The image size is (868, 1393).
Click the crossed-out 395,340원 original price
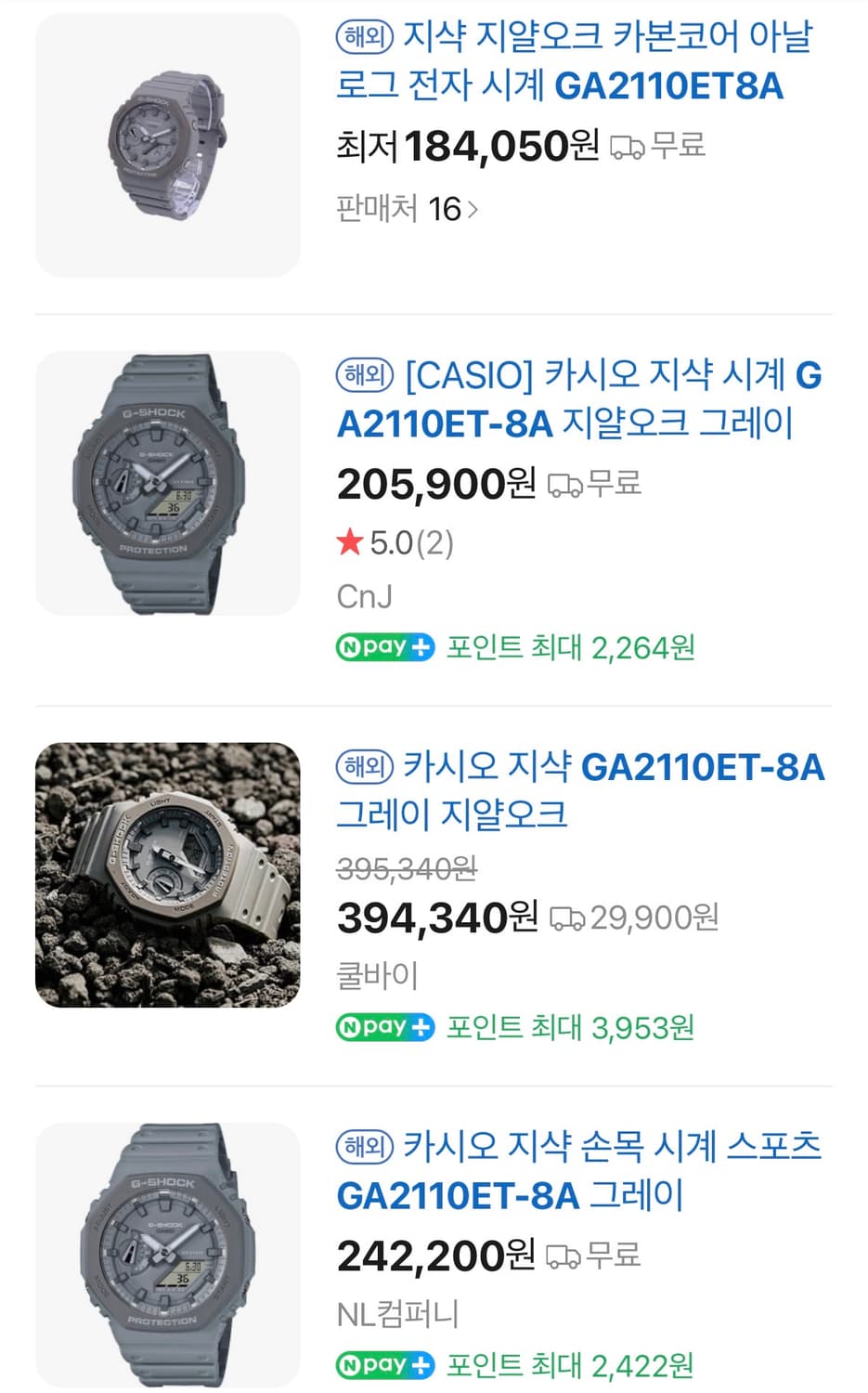[x=406, y=870]
